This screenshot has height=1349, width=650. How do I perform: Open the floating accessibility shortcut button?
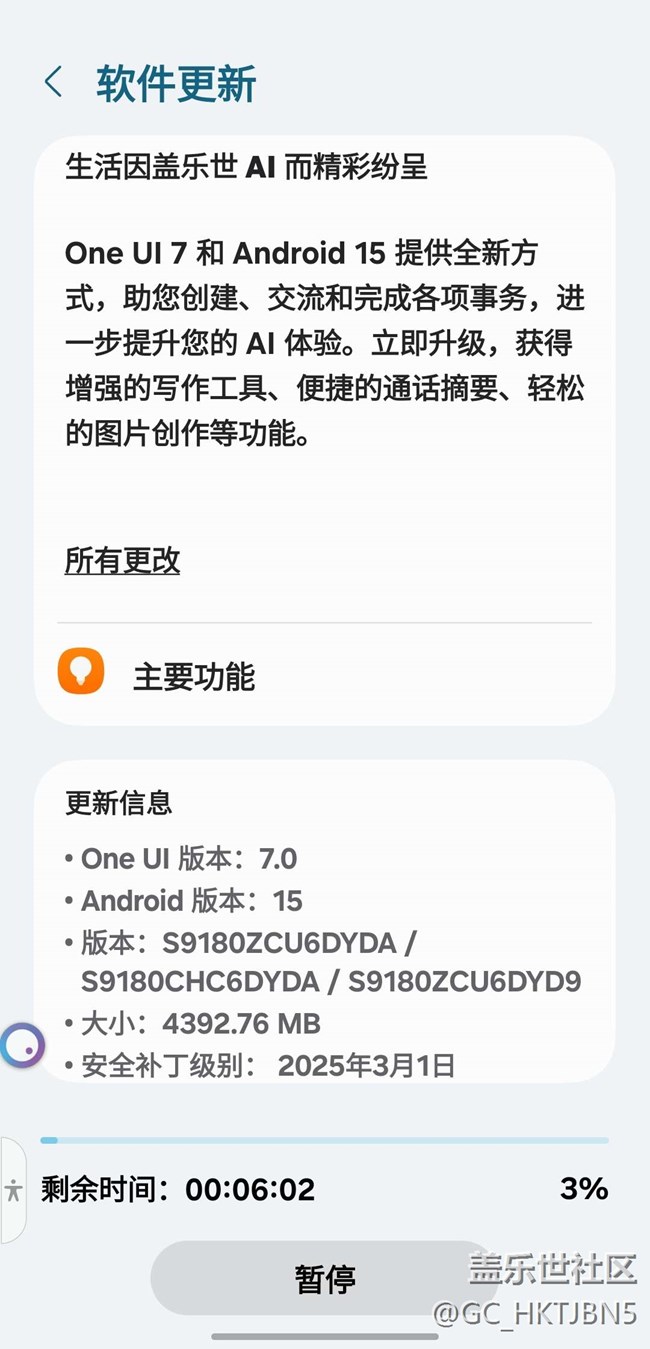click(13, 1190)
